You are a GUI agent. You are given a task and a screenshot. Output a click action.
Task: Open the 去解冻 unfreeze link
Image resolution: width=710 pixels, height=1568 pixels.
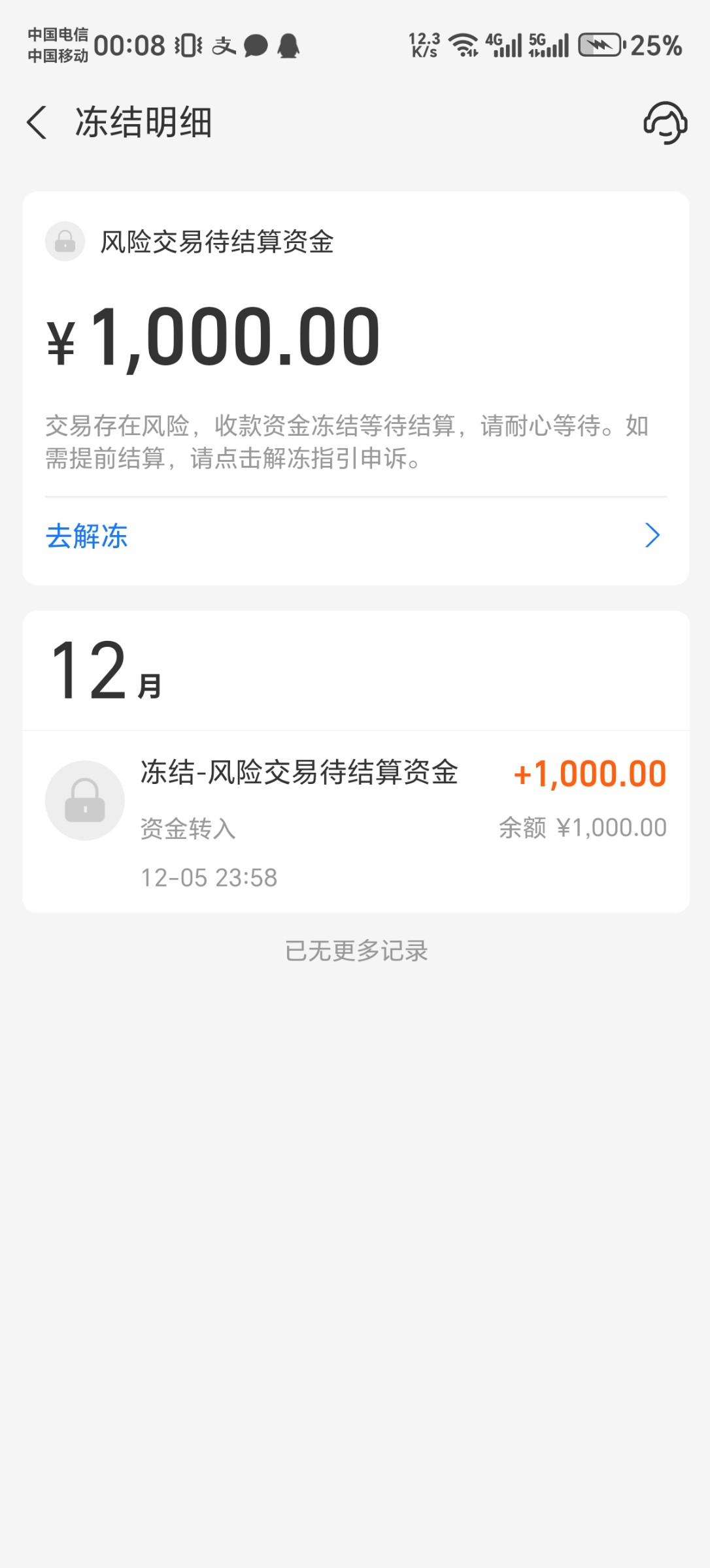tap(356, 536)
